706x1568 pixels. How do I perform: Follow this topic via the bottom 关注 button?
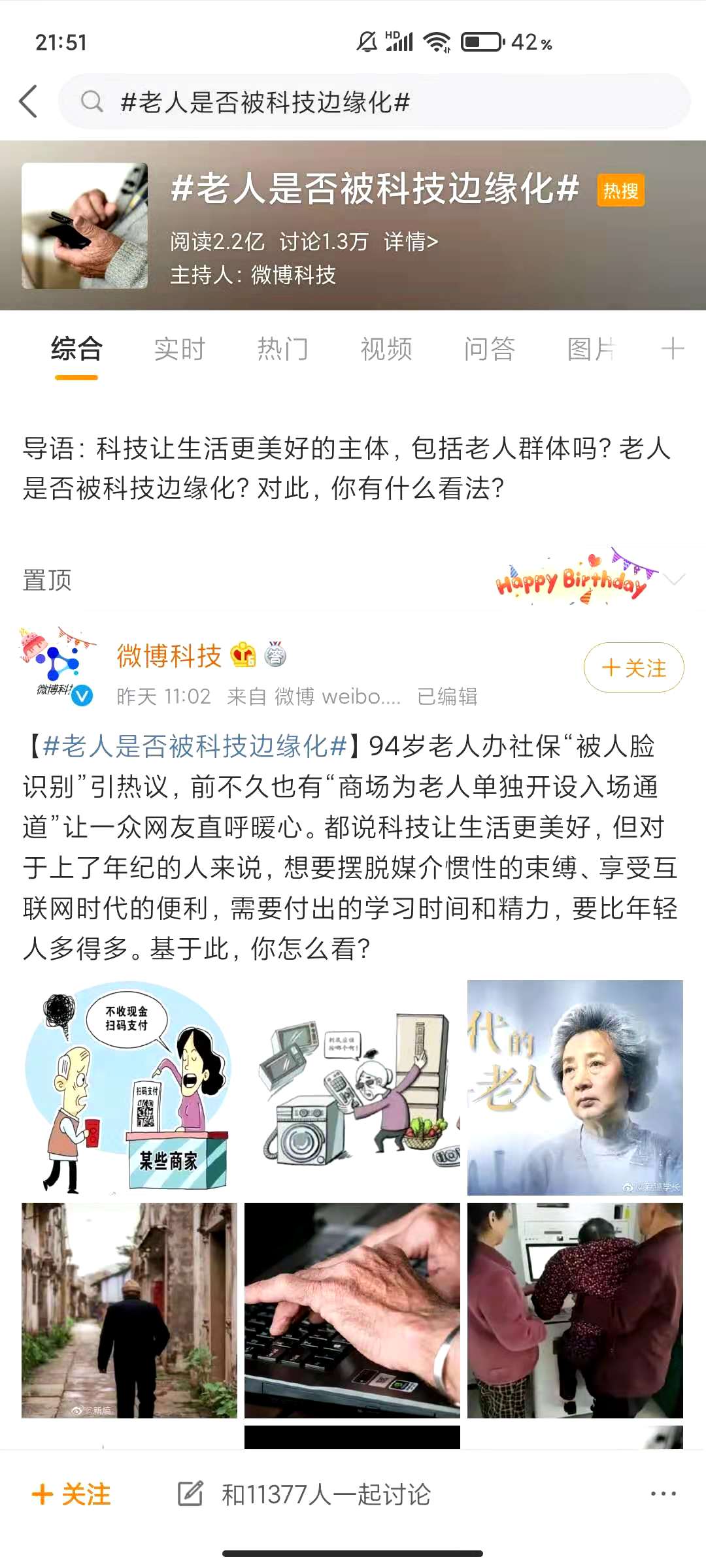[72, 1494]
